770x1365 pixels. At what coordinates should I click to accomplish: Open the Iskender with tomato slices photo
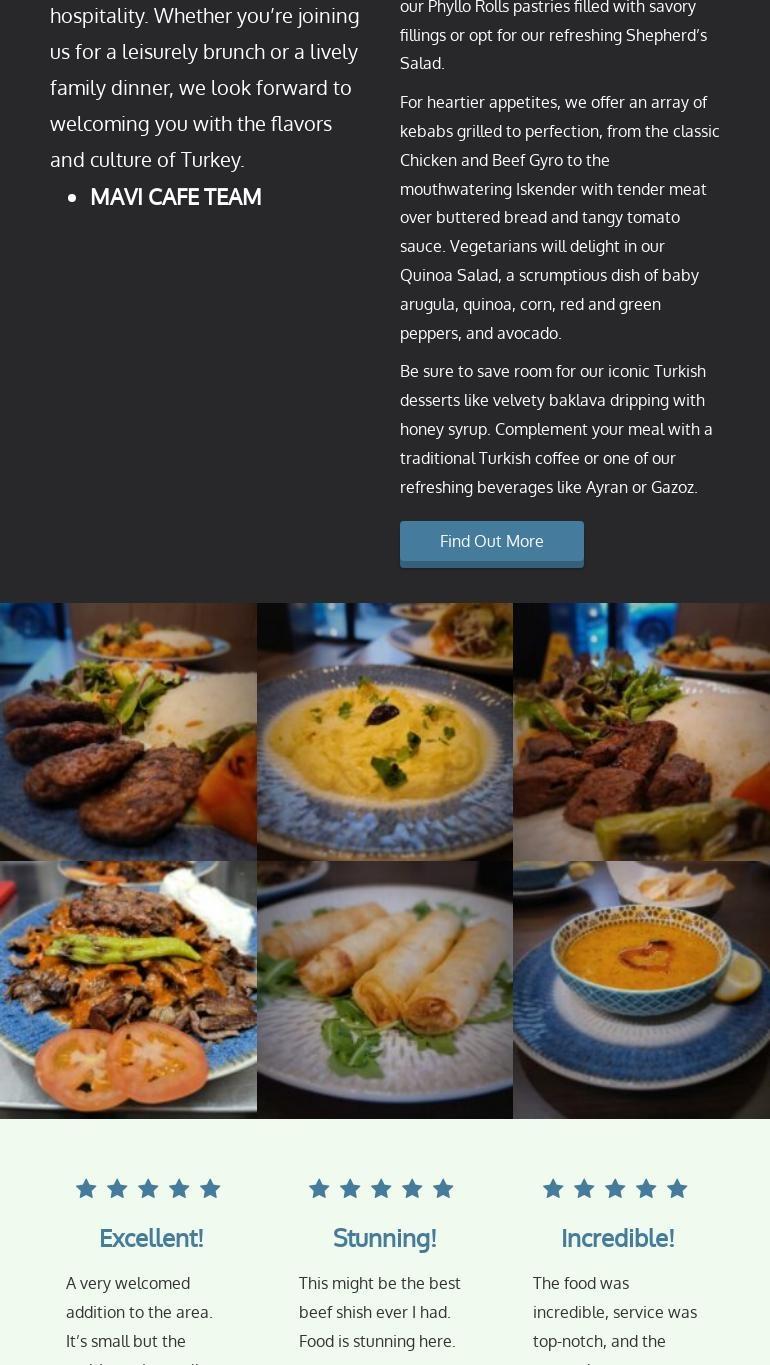(x=128, y=989)
